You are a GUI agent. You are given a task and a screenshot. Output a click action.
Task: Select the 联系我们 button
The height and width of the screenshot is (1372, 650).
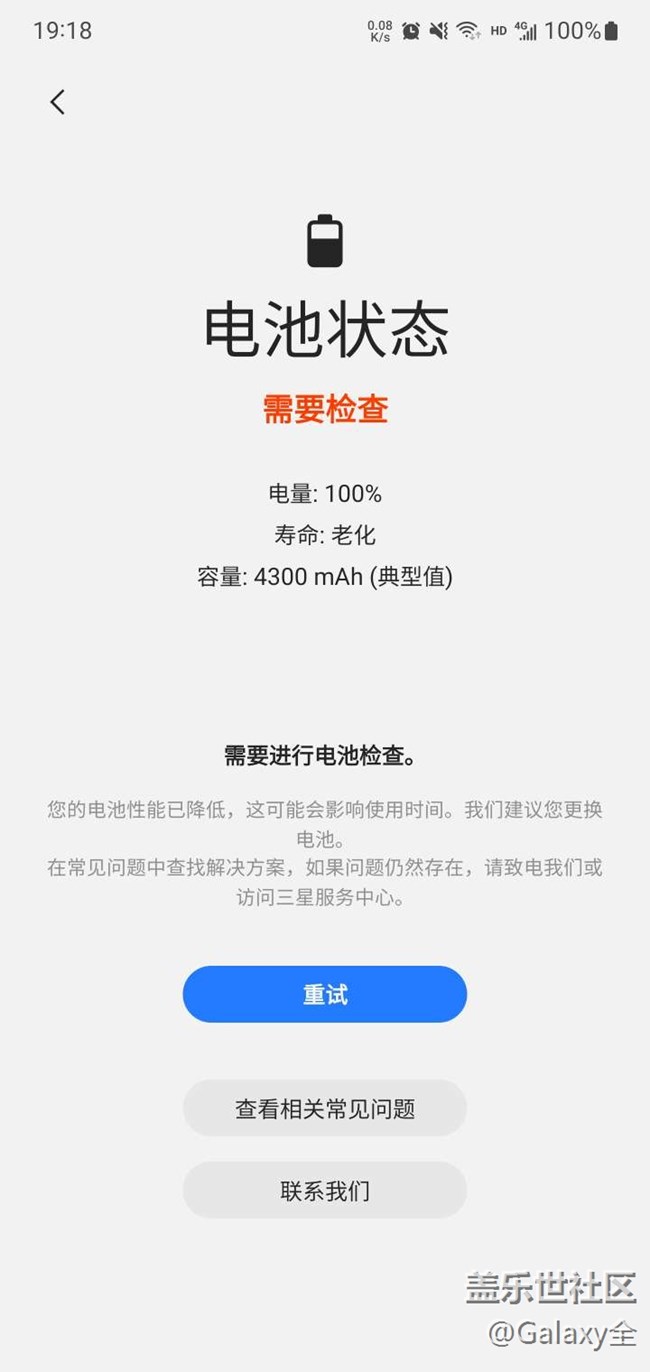point(325,1190)
